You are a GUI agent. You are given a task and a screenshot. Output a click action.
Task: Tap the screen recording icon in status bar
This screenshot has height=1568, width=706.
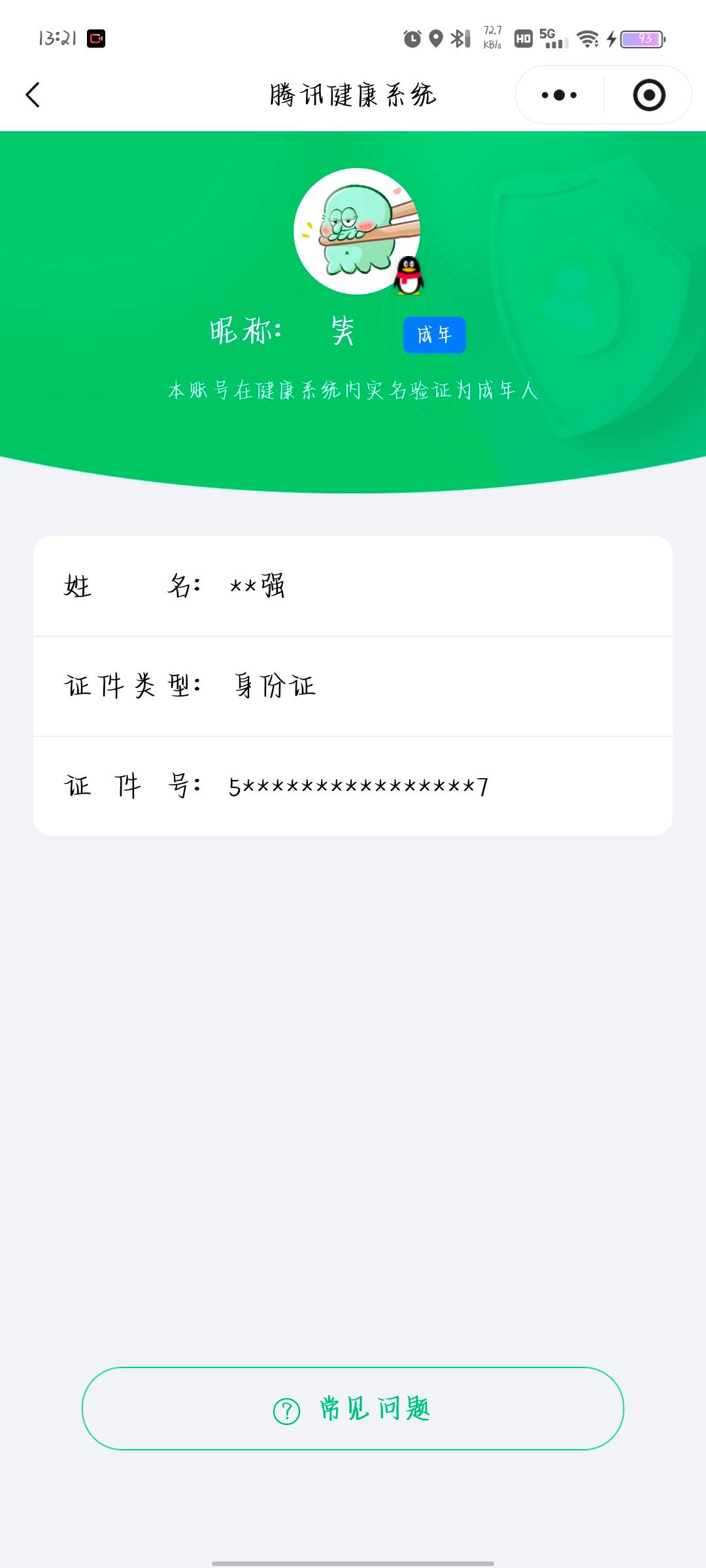95,37
